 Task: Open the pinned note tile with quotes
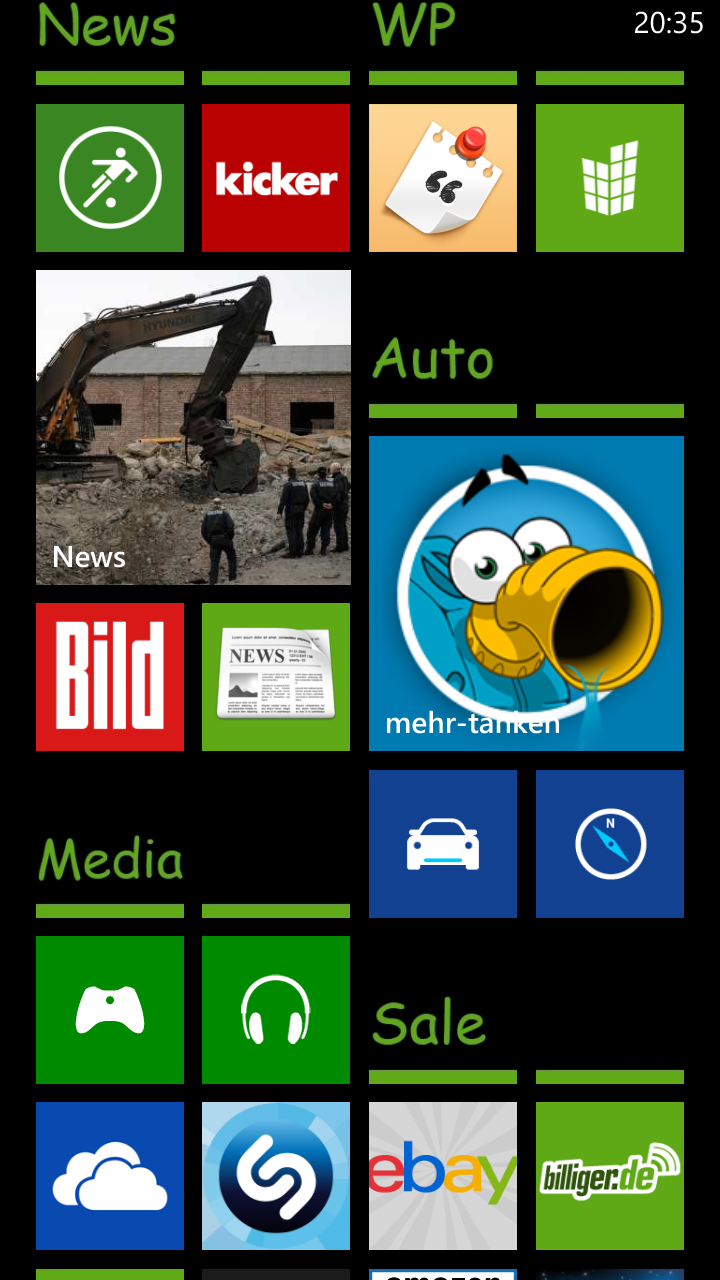[443, 178]
